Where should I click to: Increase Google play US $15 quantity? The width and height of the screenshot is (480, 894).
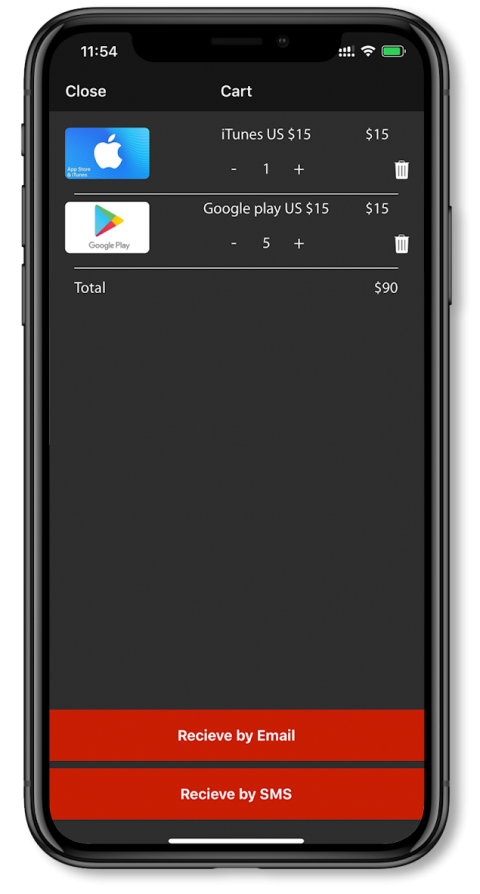[x=299, y=243]
